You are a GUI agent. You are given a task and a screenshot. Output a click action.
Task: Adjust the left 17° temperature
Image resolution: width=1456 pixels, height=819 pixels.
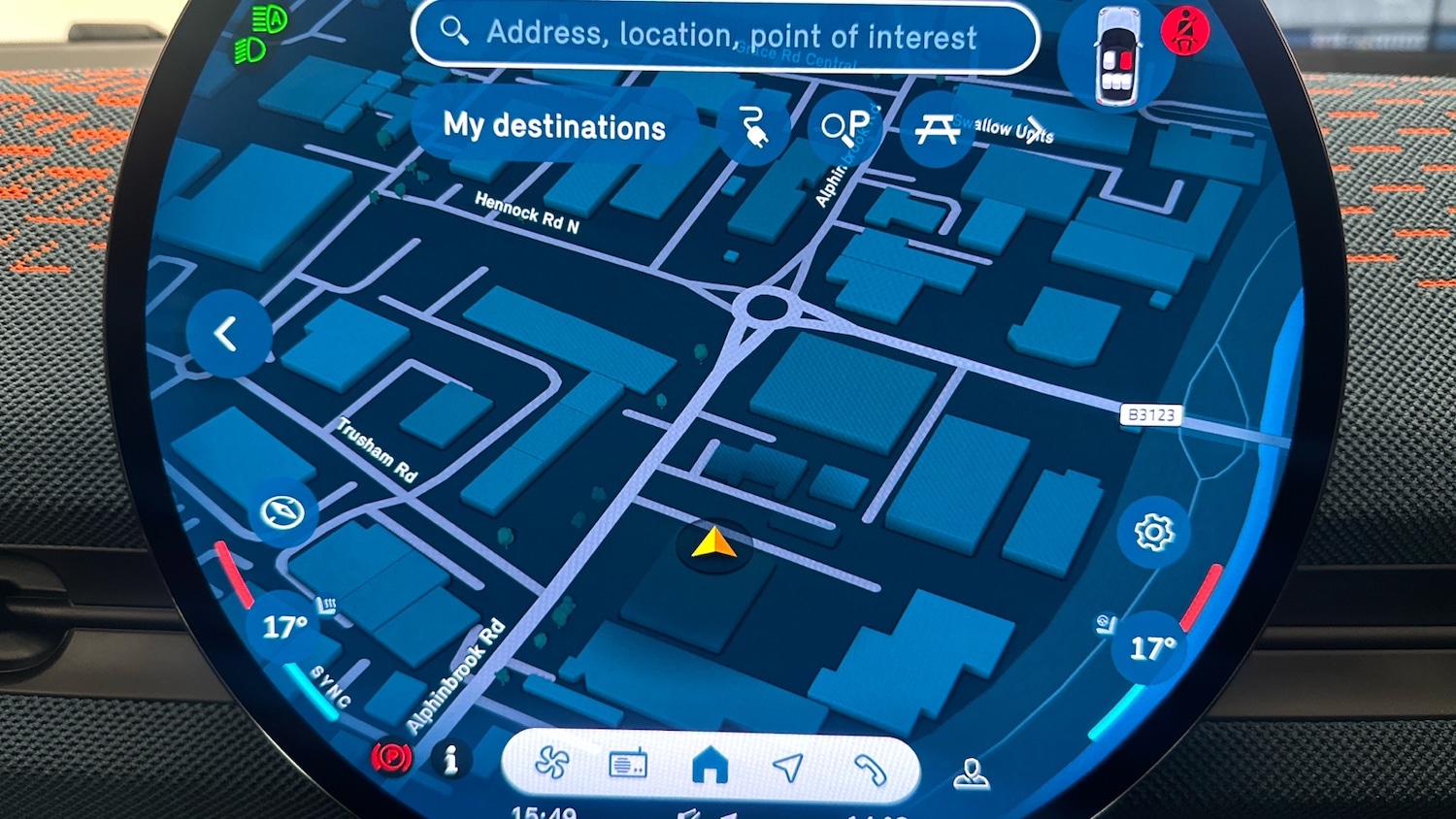coord(284,627)
